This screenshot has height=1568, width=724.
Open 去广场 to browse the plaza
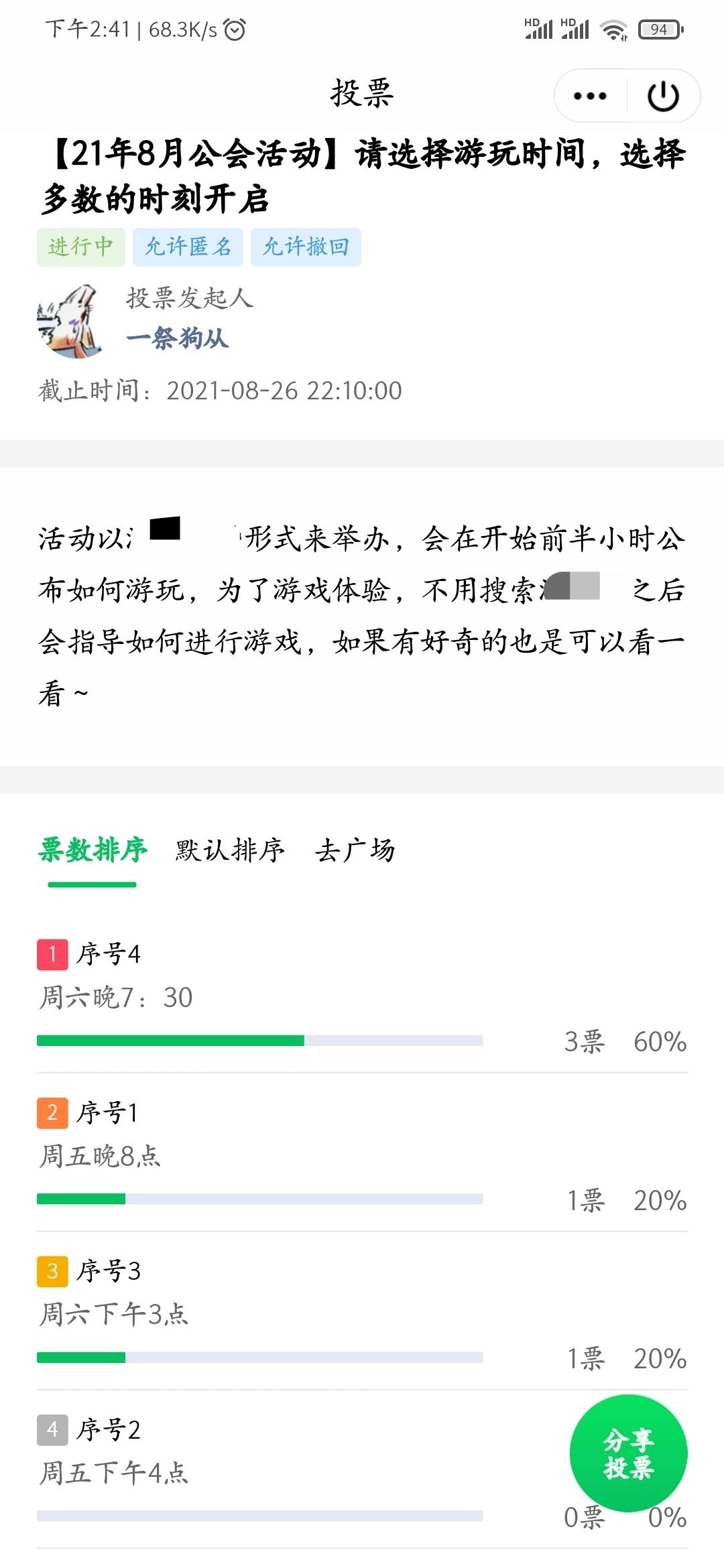pos(356,852)
